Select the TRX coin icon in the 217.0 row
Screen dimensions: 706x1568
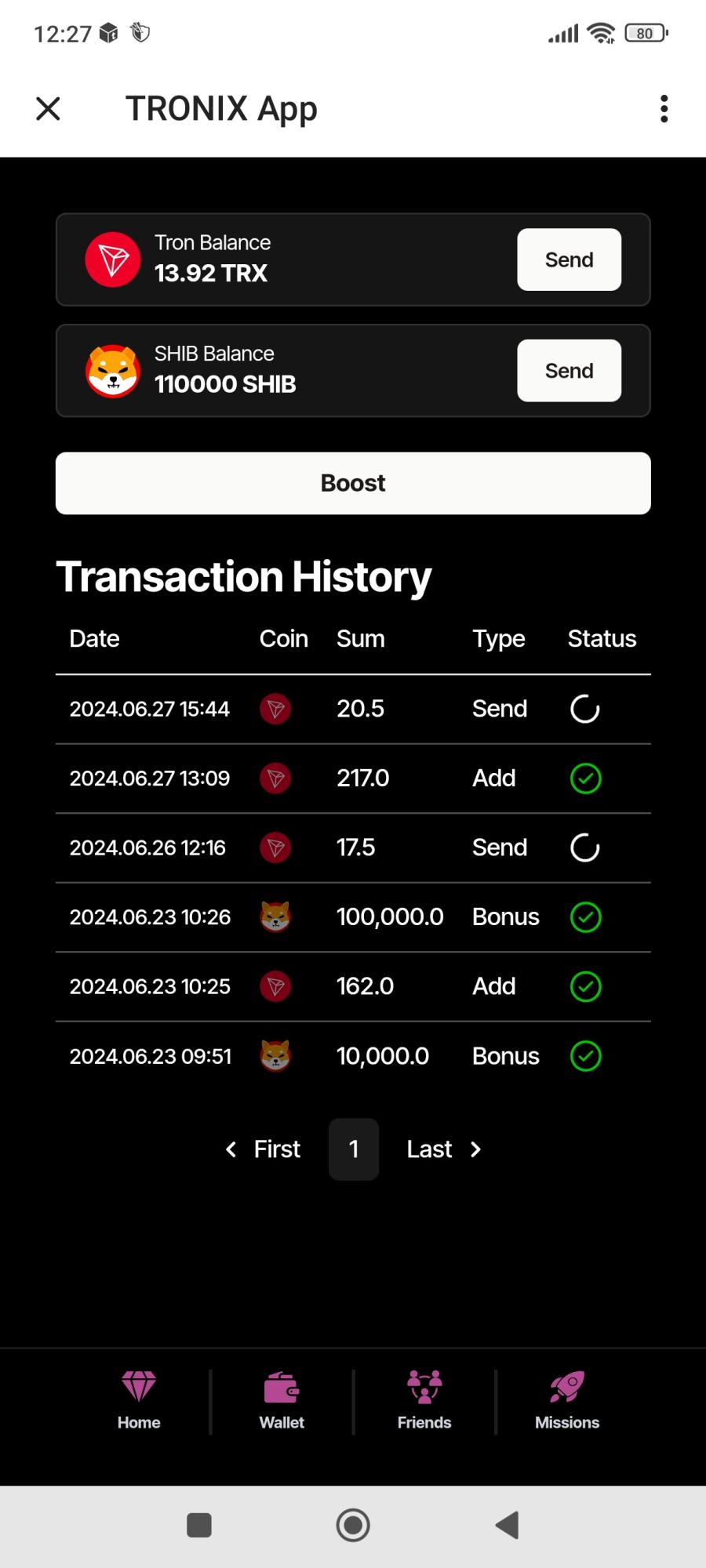(x=275, y=778)
